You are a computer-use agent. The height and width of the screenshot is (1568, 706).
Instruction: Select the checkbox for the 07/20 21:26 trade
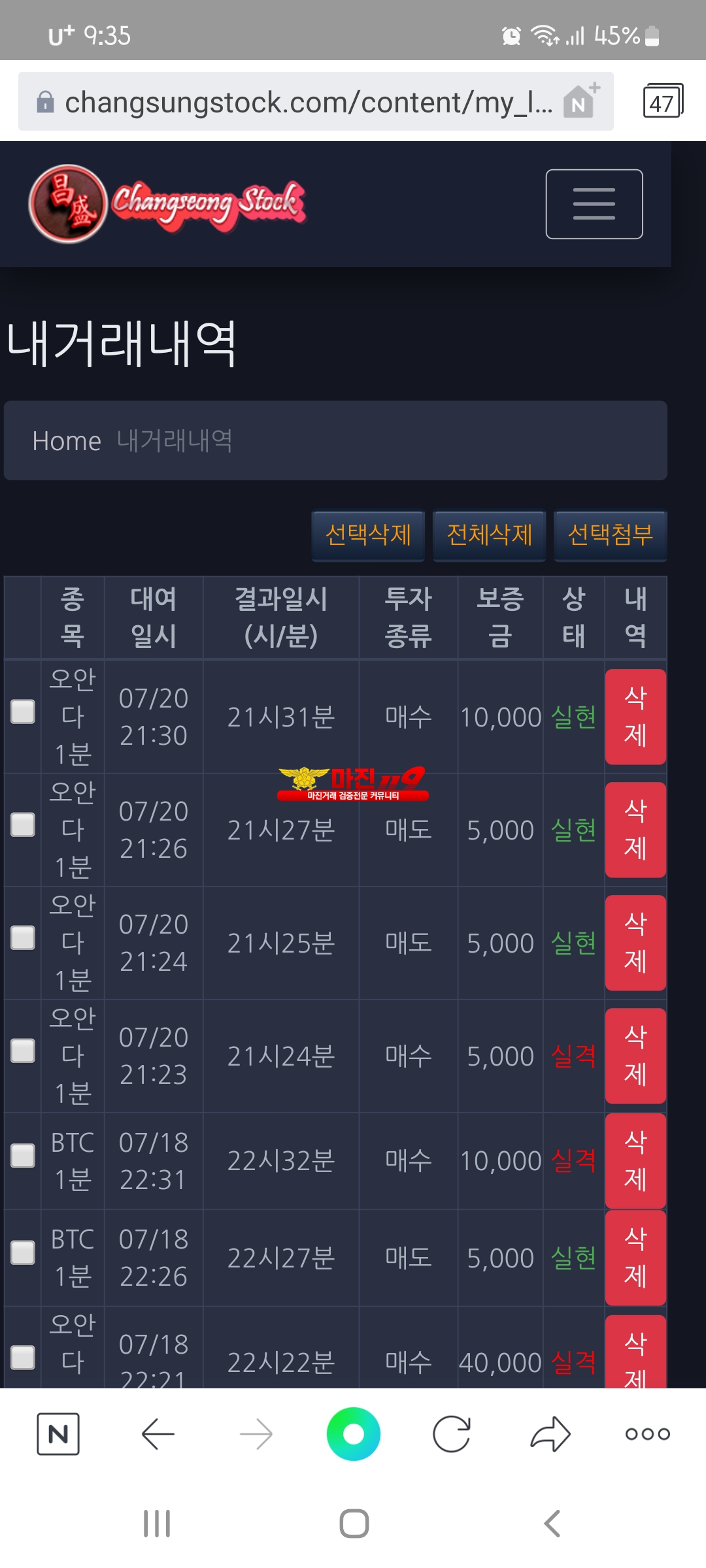click(23, 825)
